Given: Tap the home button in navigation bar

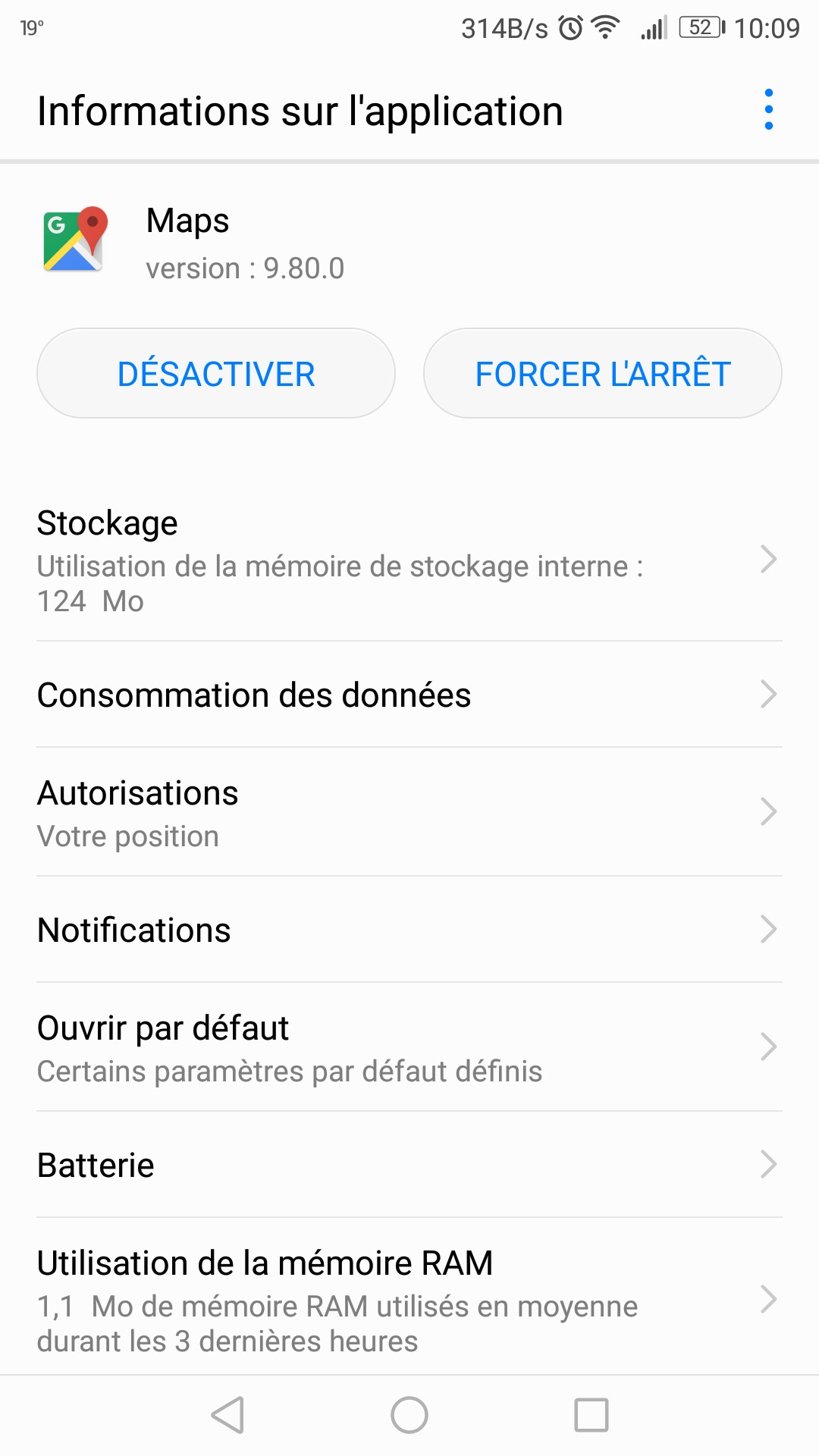Looking at the screenshot, I should tap(409, 1415).
